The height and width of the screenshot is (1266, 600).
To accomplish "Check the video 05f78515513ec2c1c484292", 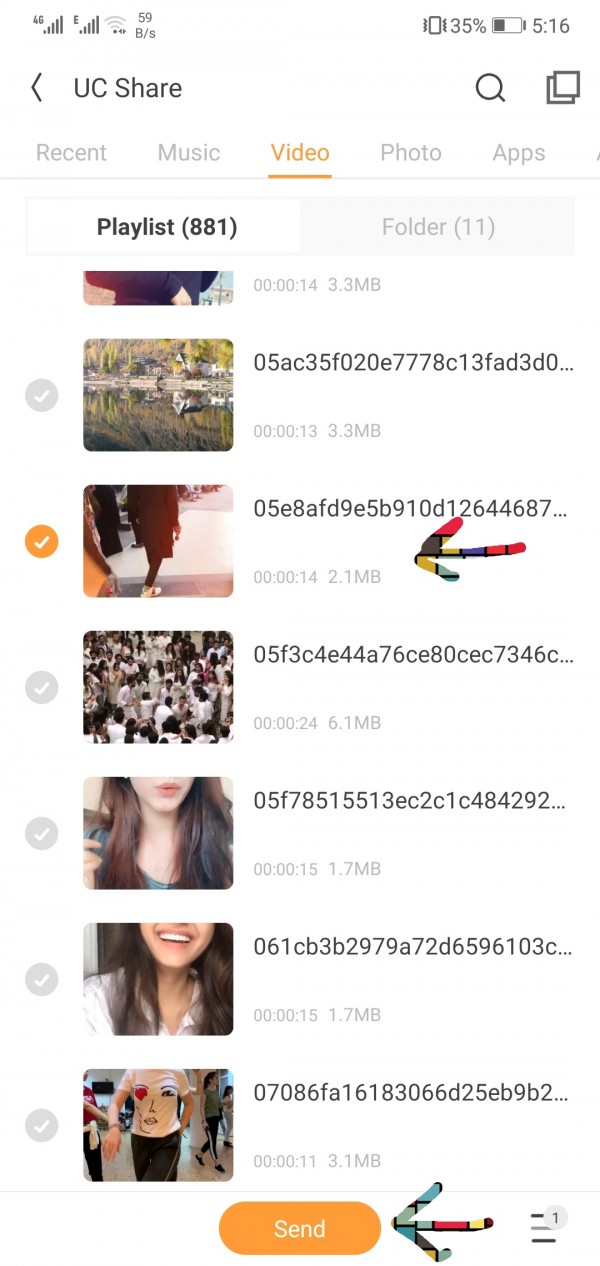I will (41, 833).
